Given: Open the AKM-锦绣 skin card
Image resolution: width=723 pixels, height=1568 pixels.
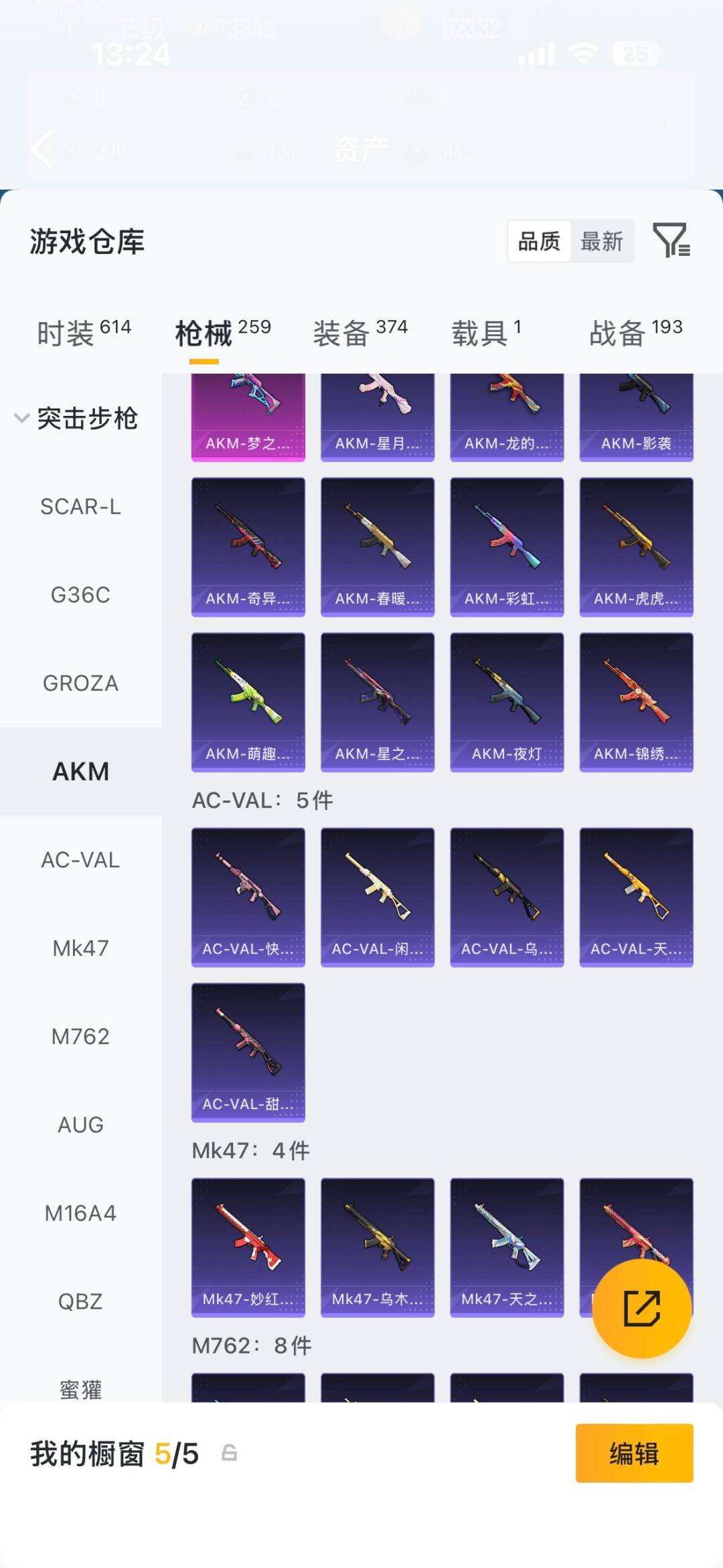Looking at the screenshot, I should pyautogui.click(x=636, y=702).
